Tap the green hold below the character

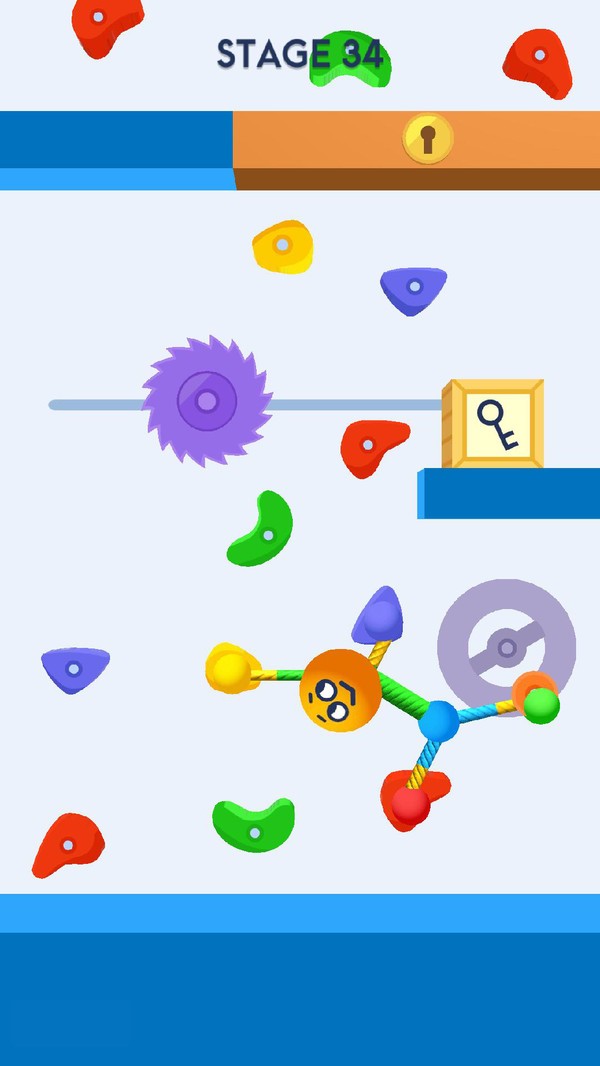253,824
